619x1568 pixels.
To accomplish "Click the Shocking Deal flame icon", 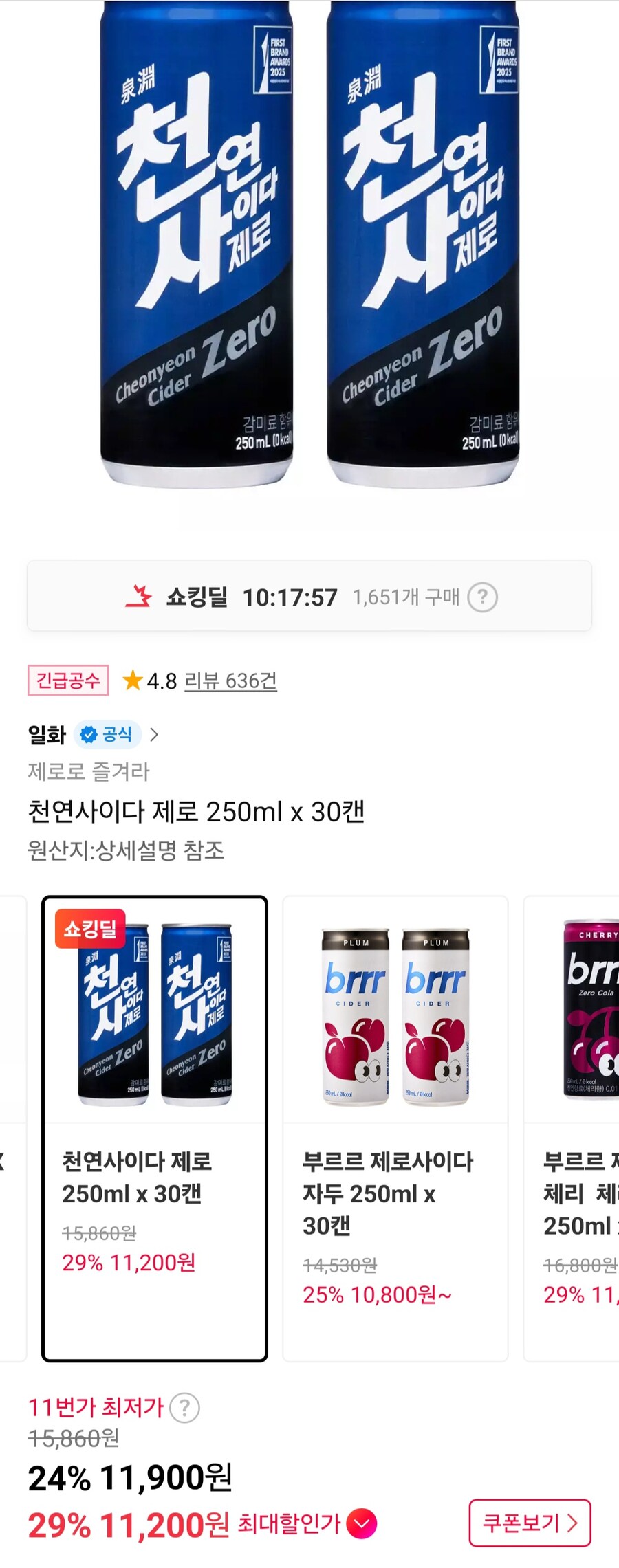I will click(x=143, y=597).
